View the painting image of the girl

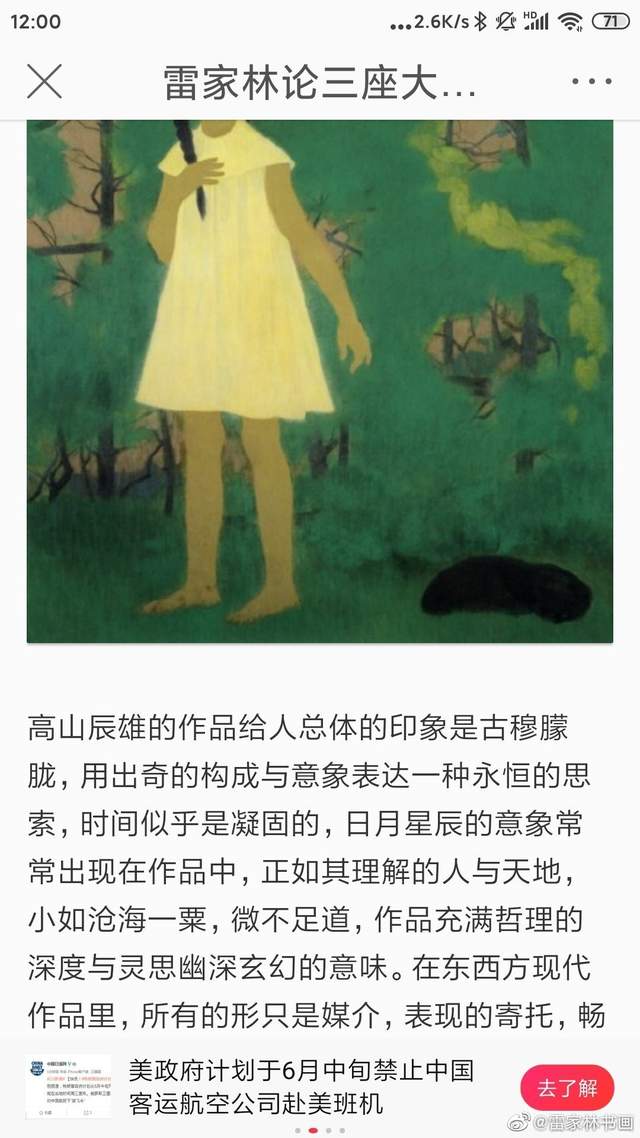(x=320, y=381)
